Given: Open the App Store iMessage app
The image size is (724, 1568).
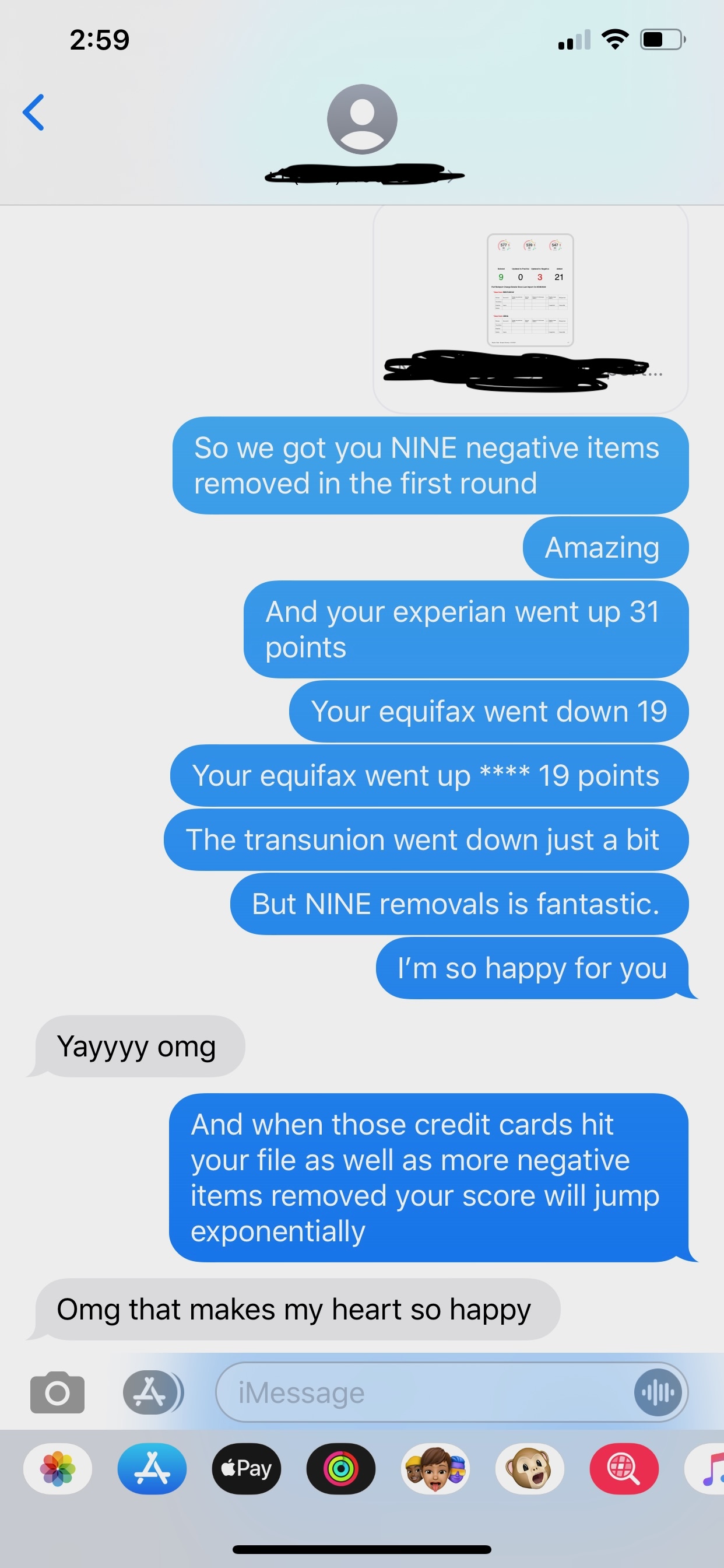Looking at the screenshot, I should [x=152, y=1469].
